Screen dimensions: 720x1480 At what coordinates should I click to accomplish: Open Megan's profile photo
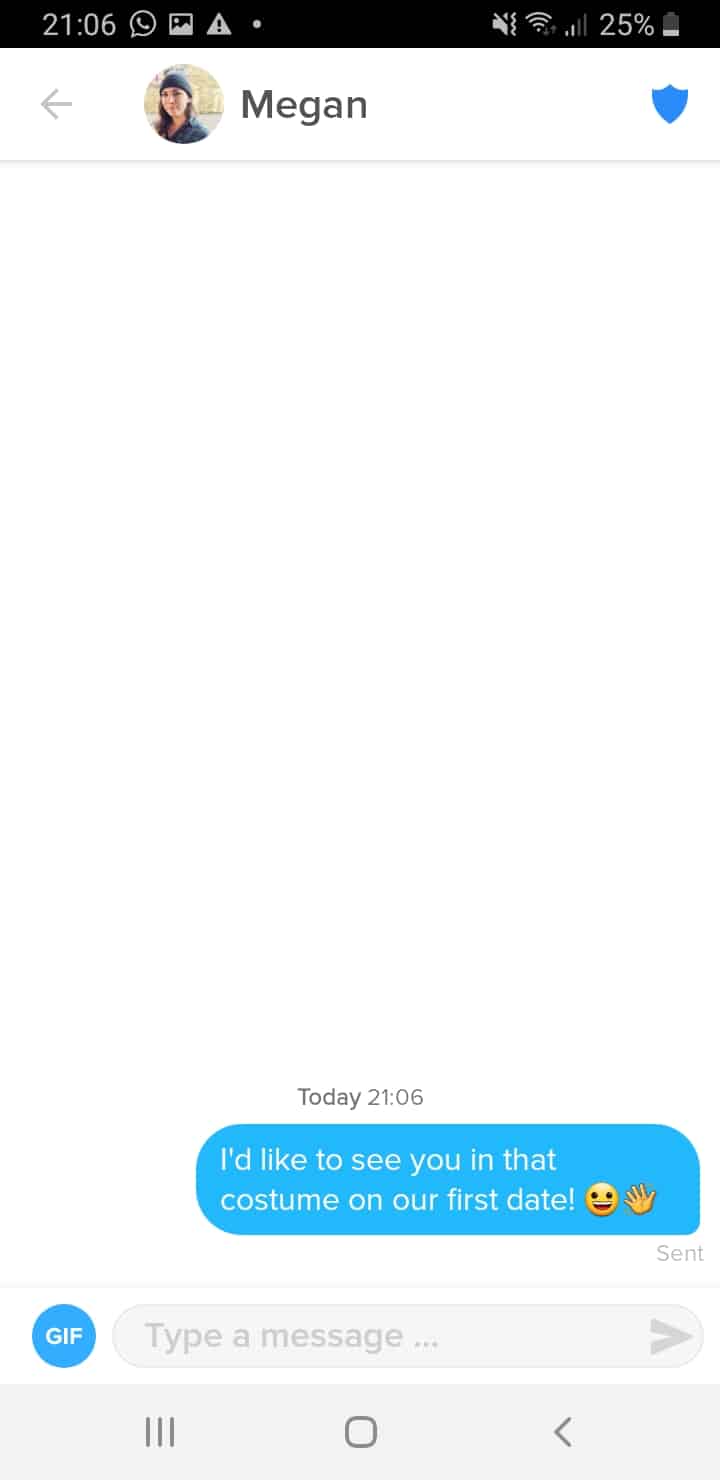pos(184,104)
